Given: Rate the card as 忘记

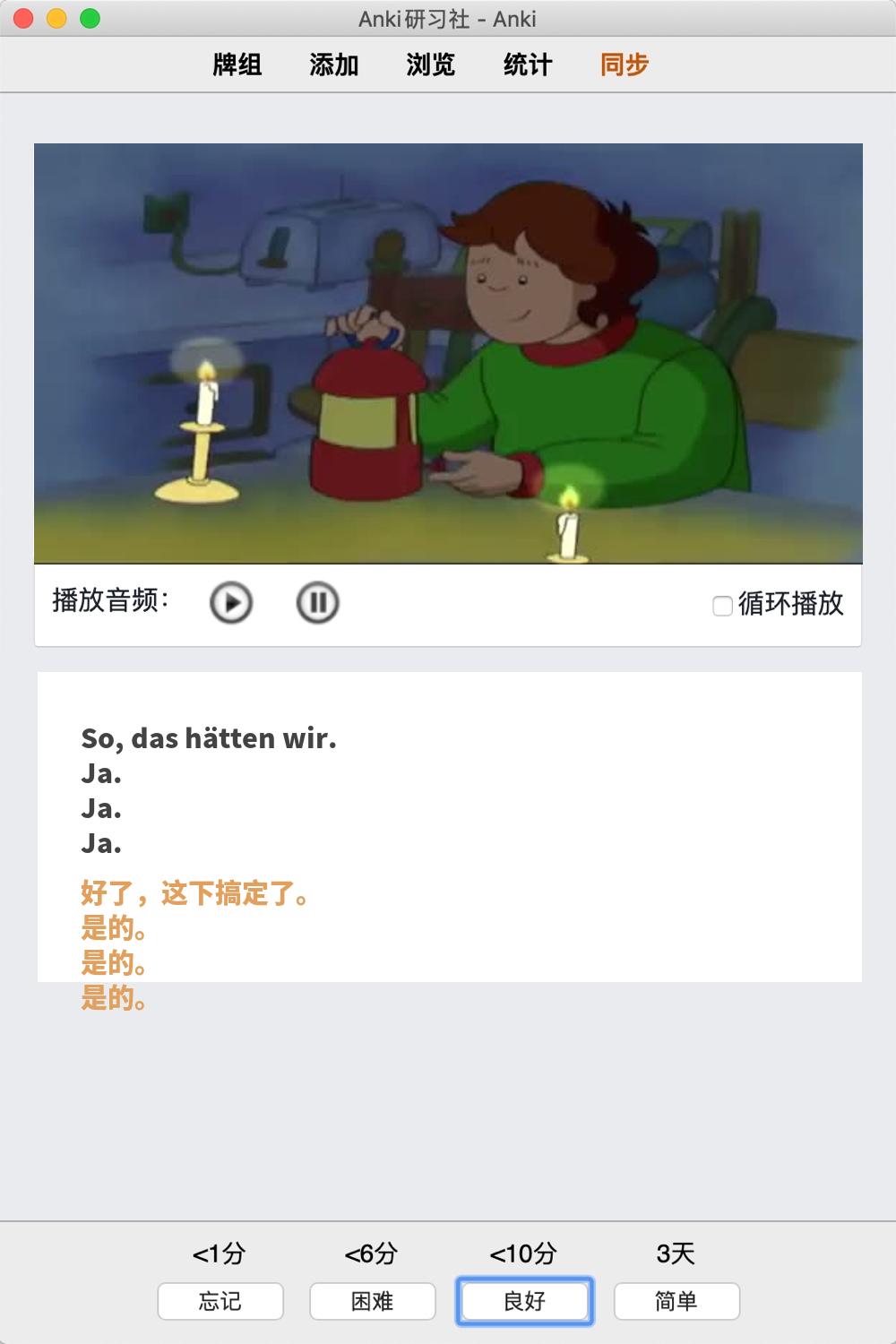Looking at the screenshot, I should 220,1301.
